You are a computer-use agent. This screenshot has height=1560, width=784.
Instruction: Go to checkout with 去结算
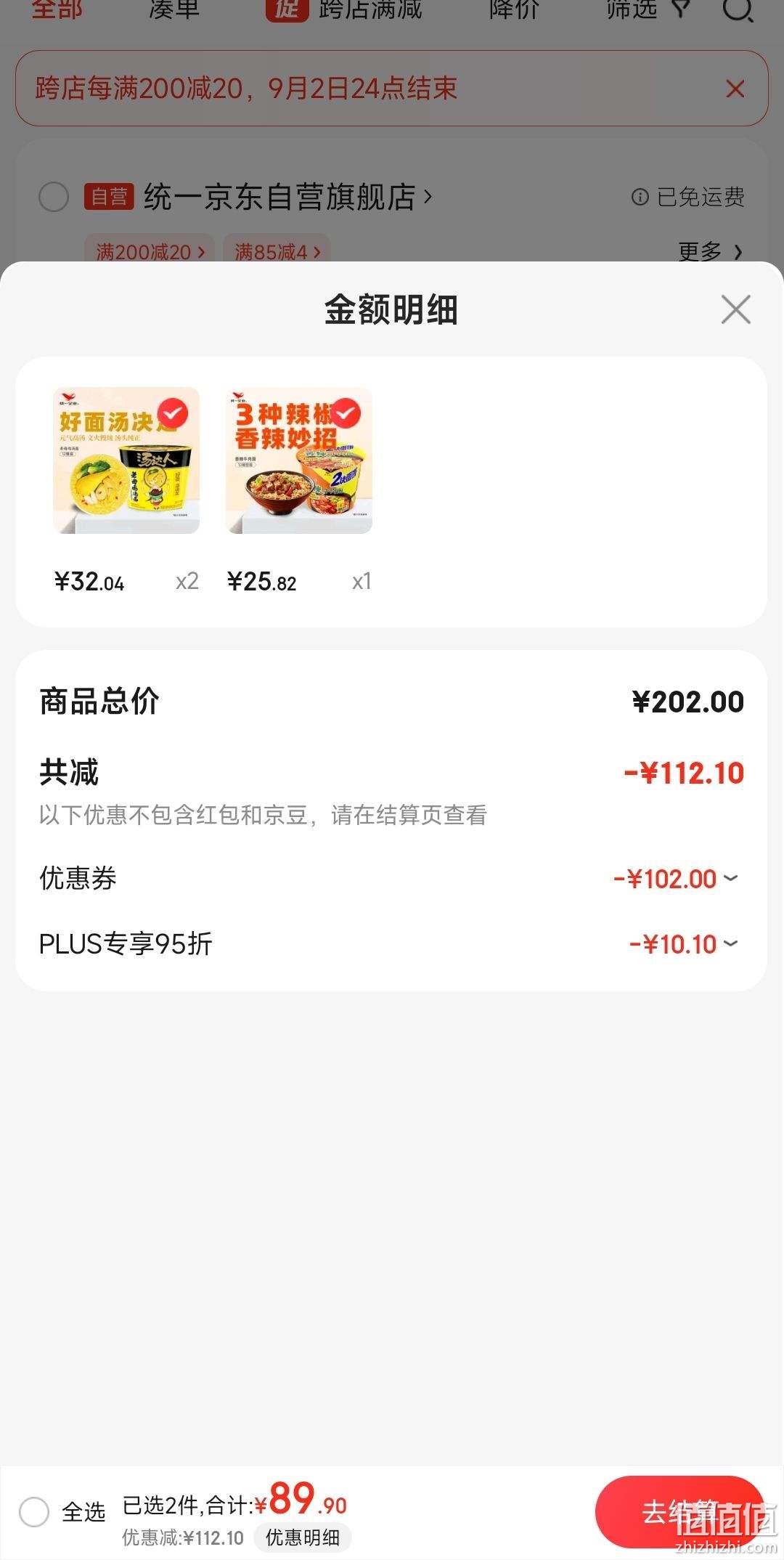click(x=679, y=1512)
